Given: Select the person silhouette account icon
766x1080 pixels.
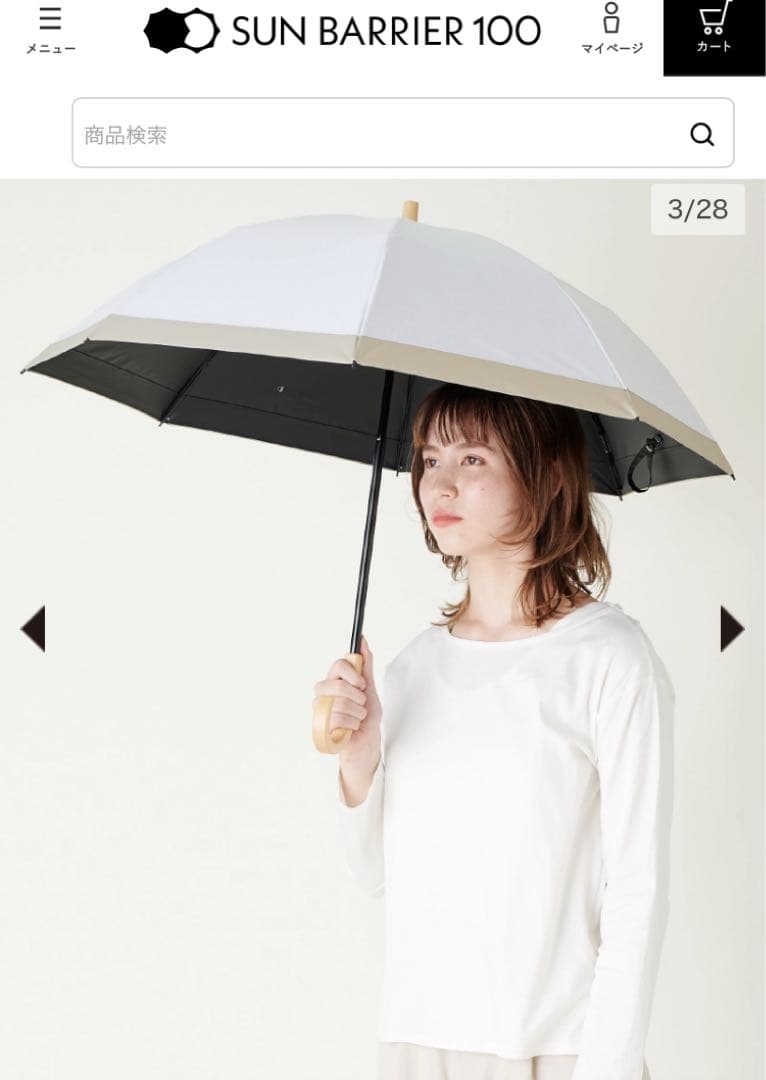Looking at the screenshot, I should [613, 18].
